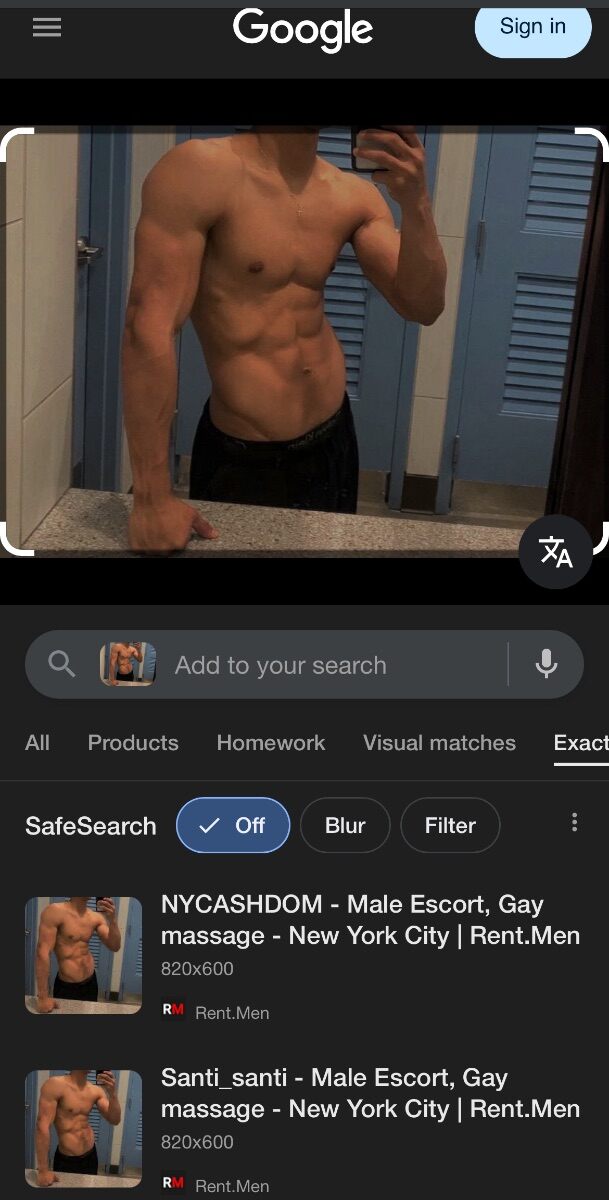
Task: Open the Santi_santi search result
Action: pos(370,1093)
